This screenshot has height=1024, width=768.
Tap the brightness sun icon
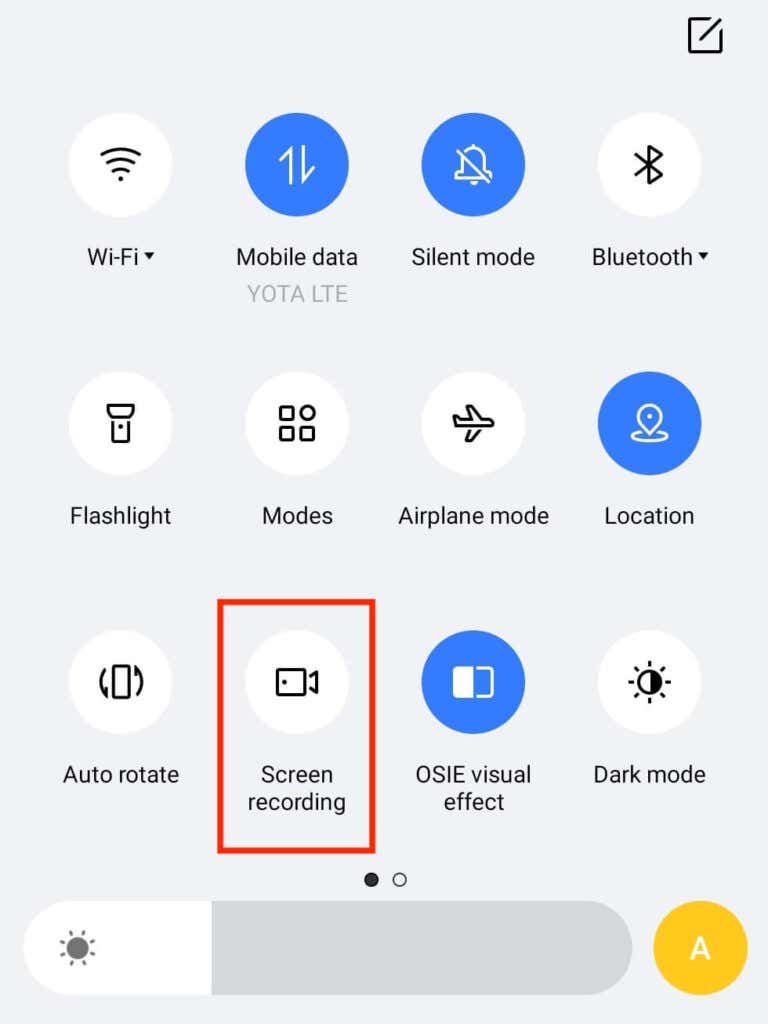click(78, 947)
